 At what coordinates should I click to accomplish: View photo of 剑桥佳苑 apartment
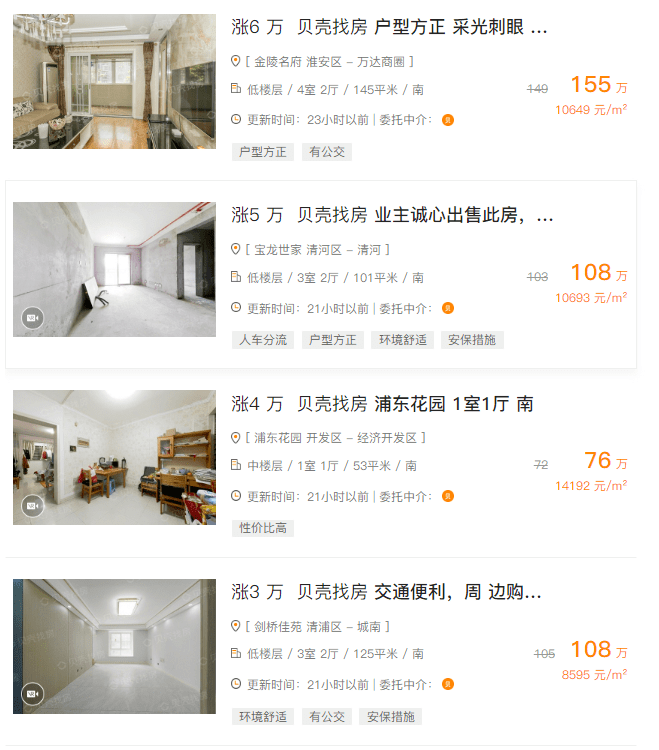pyautogui.click(x=114, y=645)
